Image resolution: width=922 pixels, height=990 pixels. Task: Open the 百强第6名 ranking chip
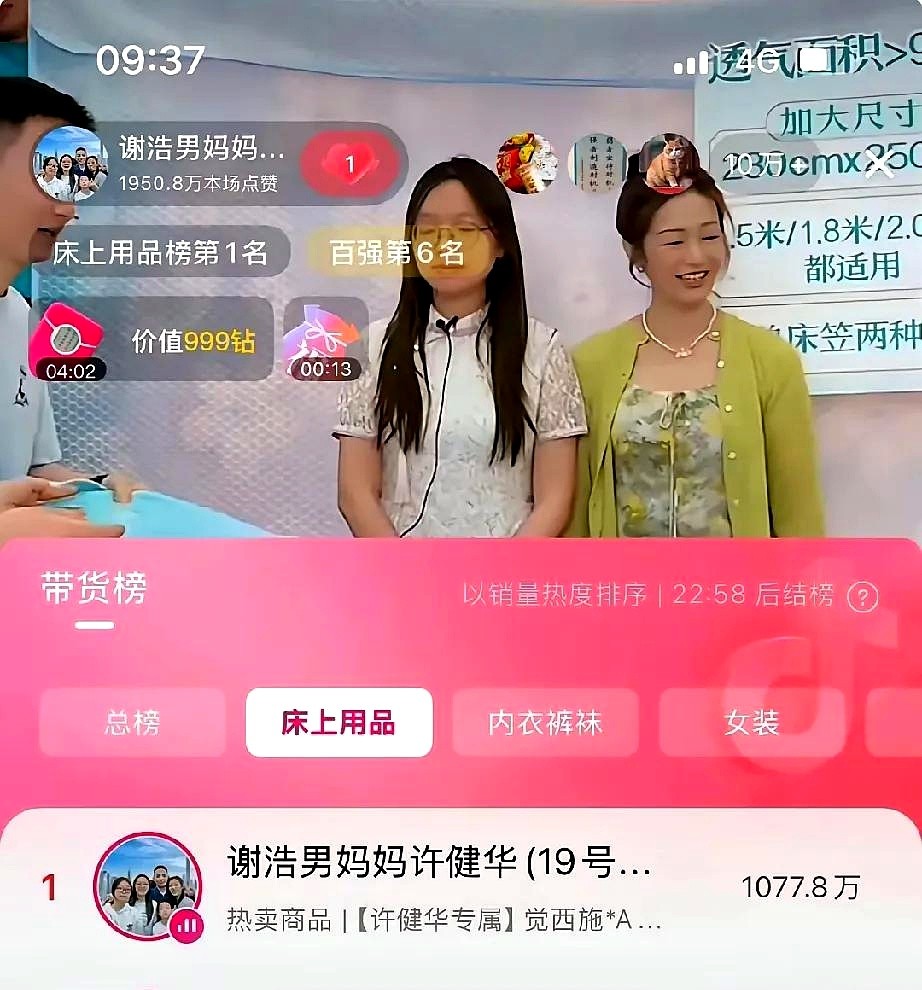(x=397, y=253)
